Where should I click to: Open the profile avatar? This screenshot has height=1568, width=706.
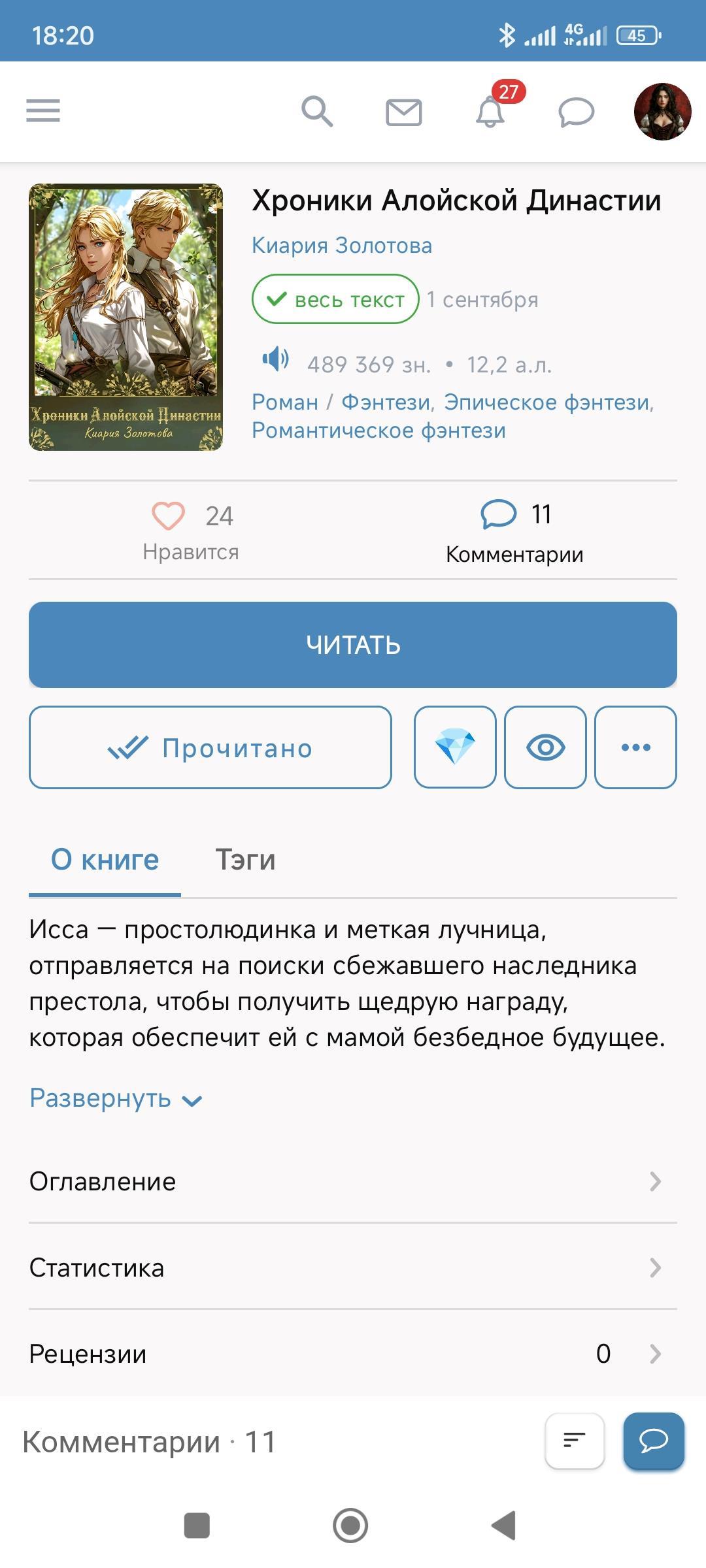click(662, 112)
